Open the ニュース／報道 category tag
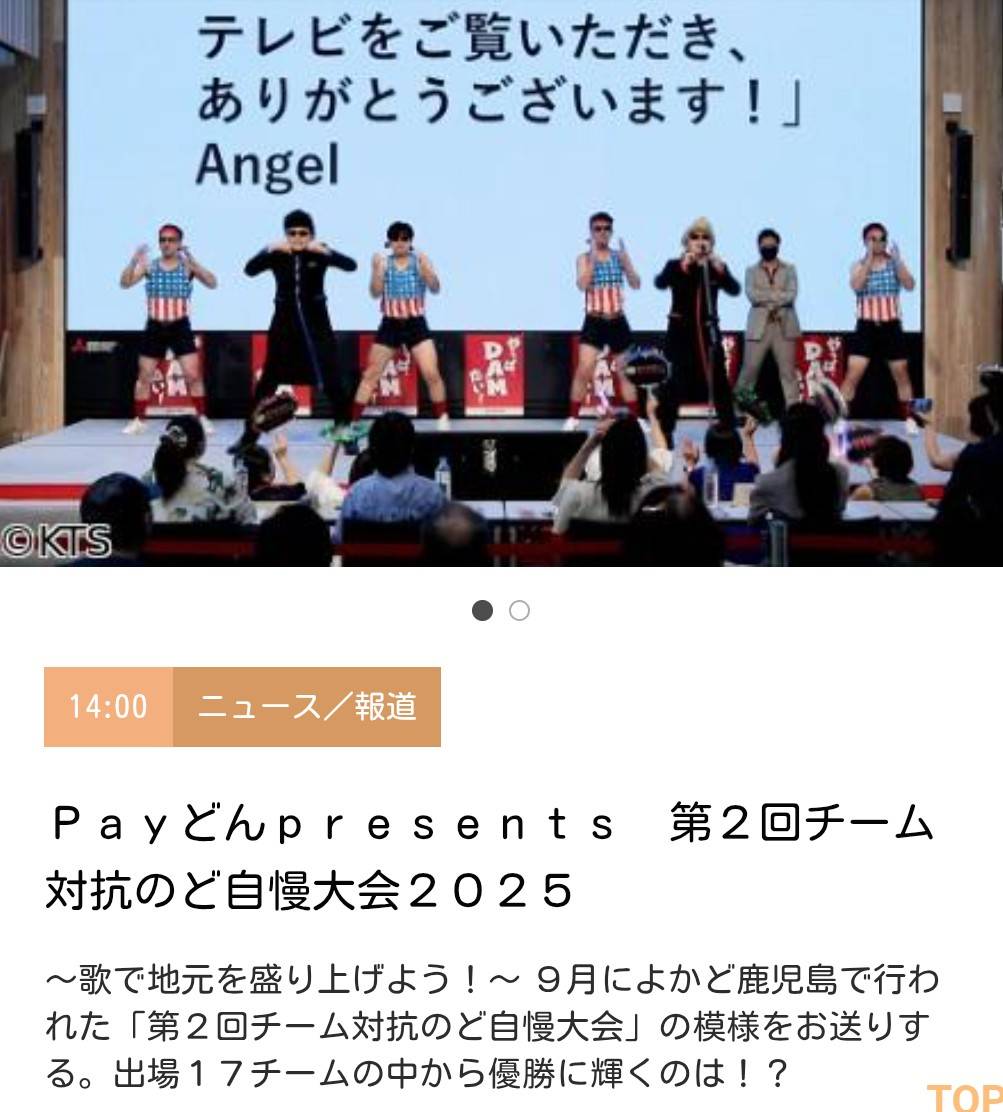The height and width of the screenshot is (1112, 1003). click(x=307, y=707)
